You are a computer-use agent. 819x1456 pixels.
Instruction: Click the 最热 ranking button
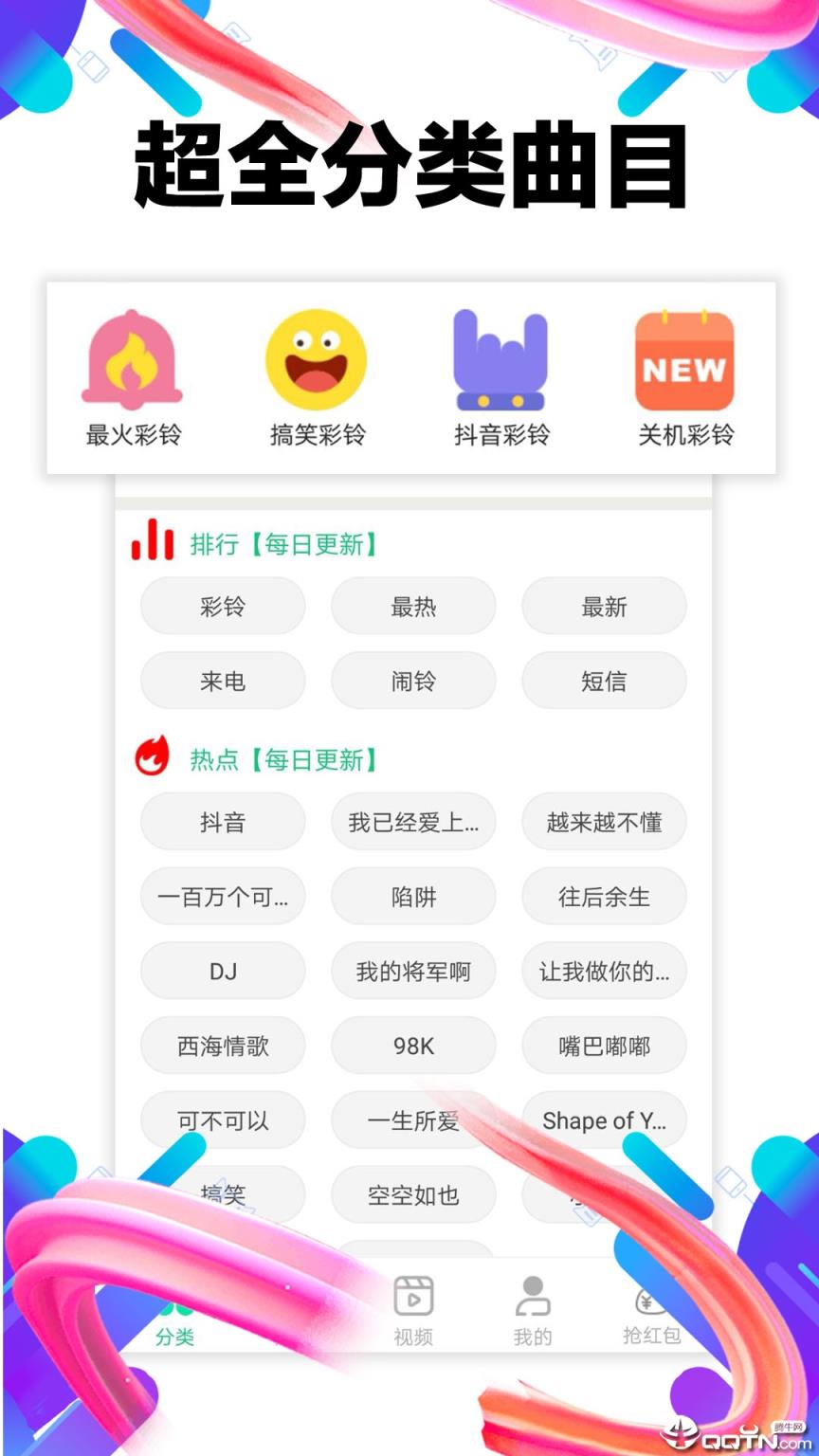[x=413, y=607]
